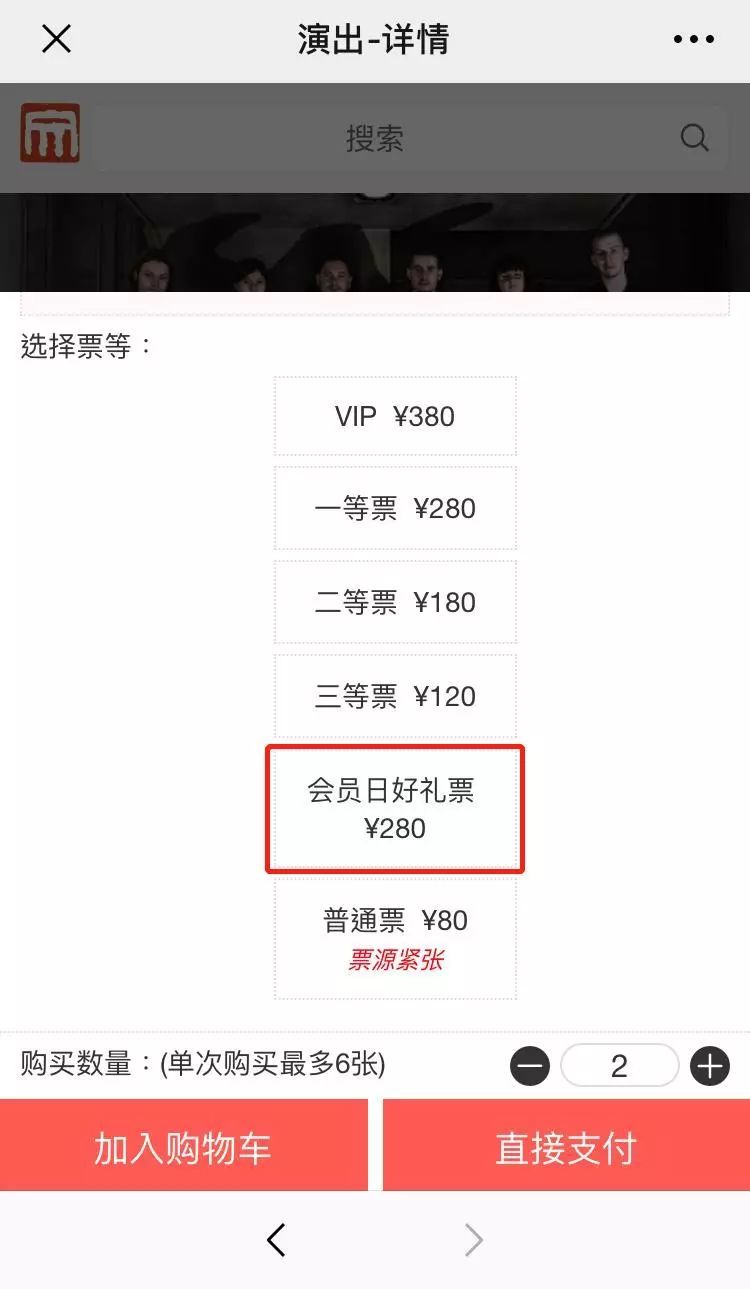Select 普通票 ¥80 ticket

pyautogui.click(x=395, y=939)
